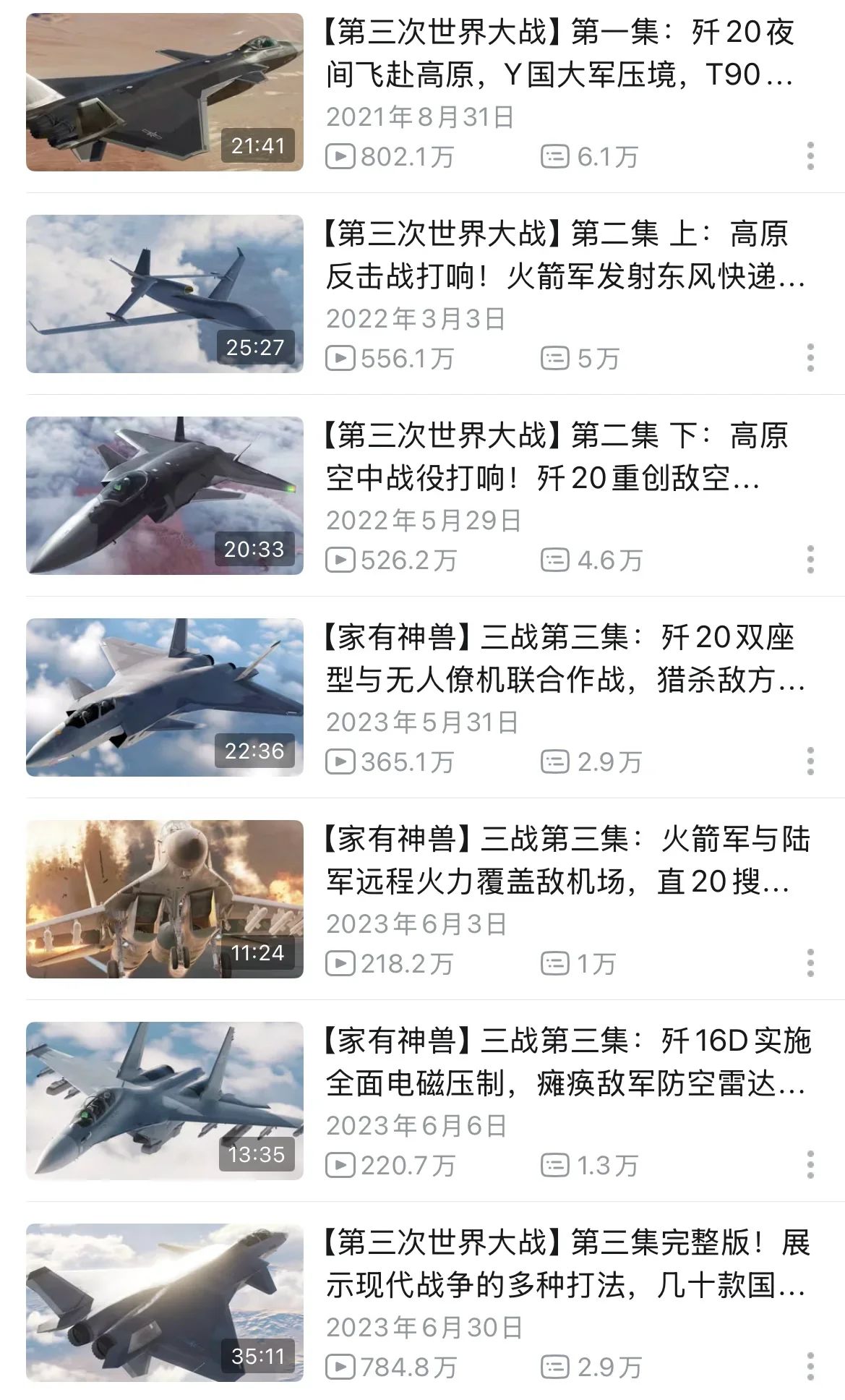Open the 第一集 歼20夜间飞赴高原 video
This screenshot has width=845, height=1400.
165,93
